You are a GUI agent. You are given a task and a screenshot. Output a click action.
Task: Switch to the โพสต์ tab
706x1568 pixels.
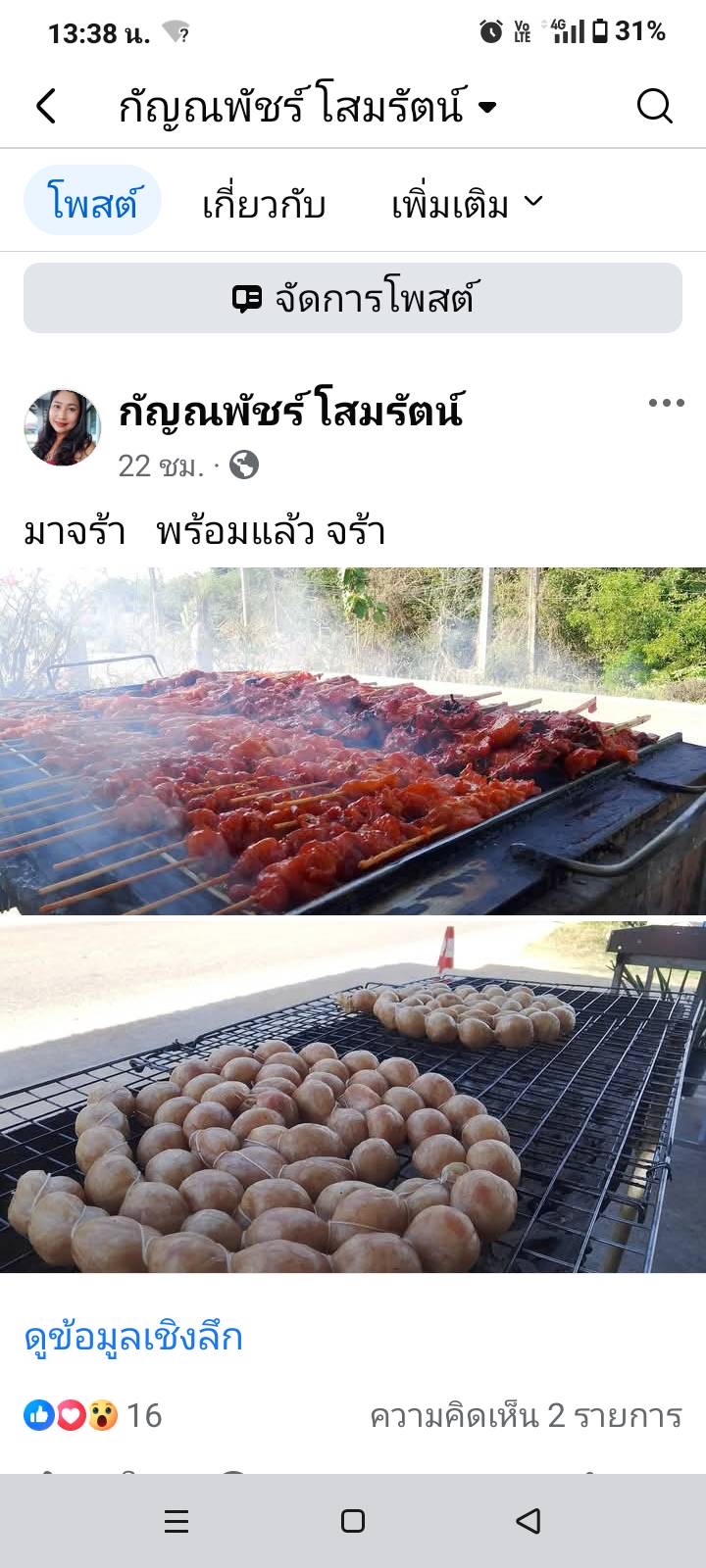click(x=92, y=203)
